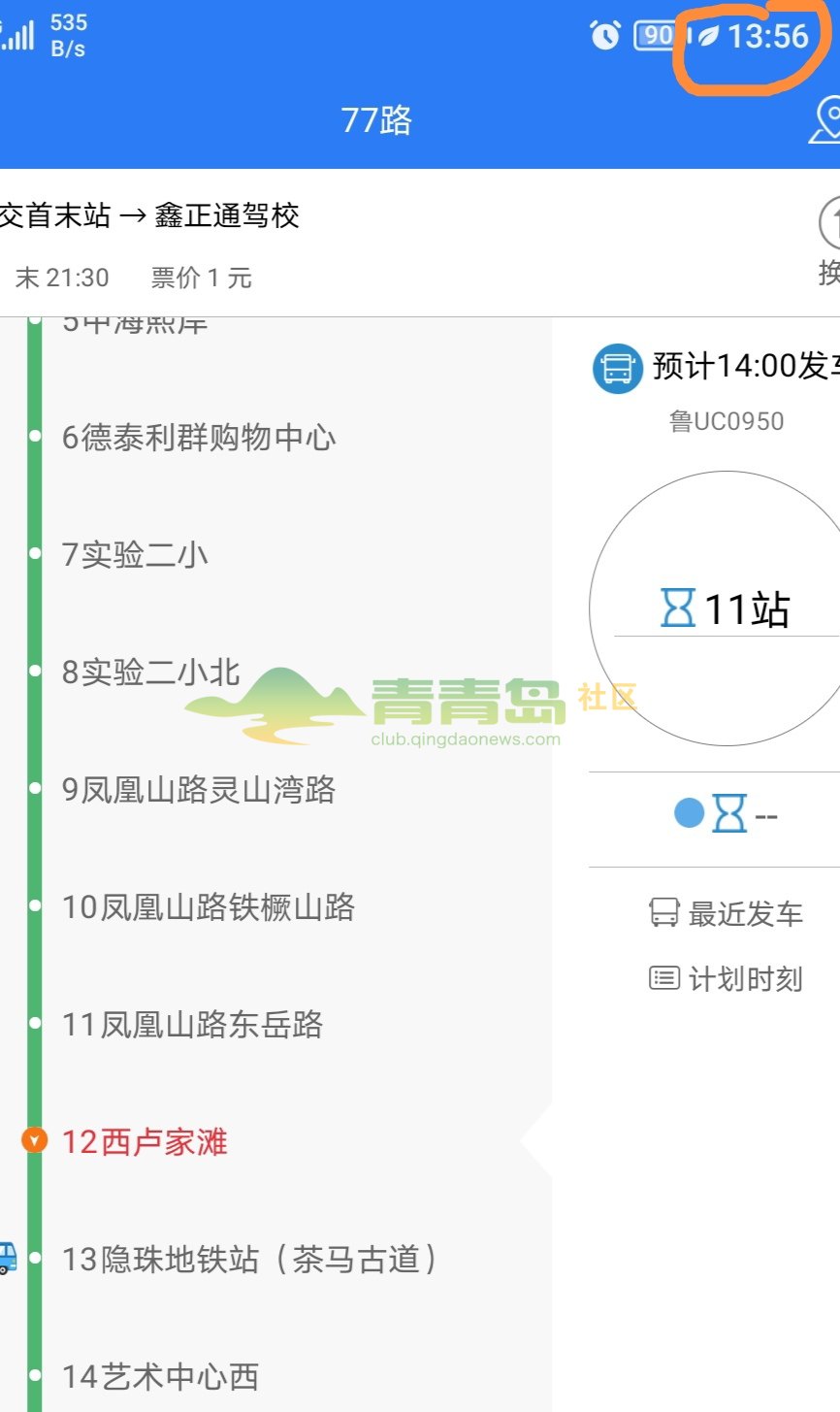This screenshot has width=840, height=1412.
Task: Select stop 12西卢家滩
Action: [145, 1142]
